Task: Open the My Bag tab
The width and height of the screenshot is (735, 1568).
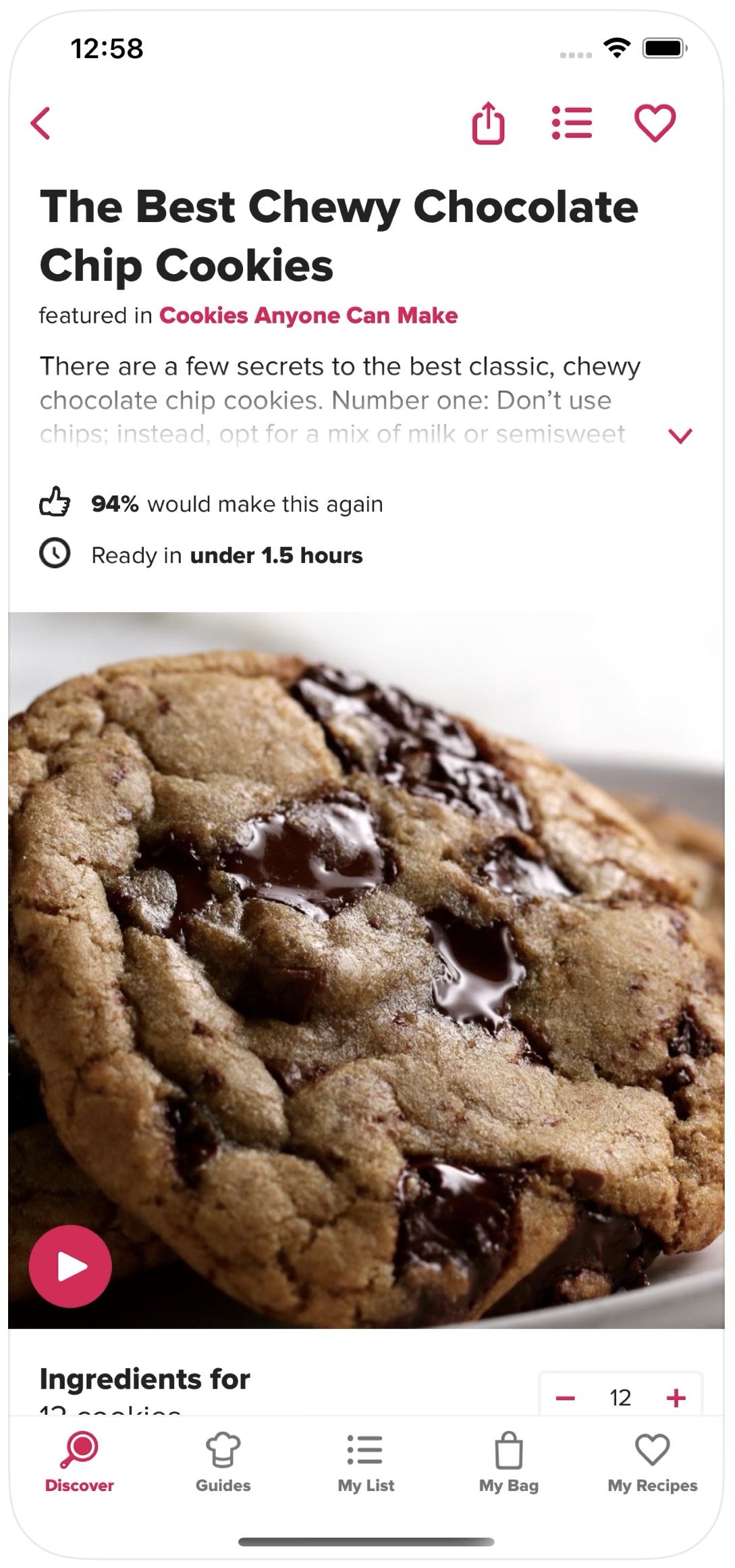Action: 509,1462
